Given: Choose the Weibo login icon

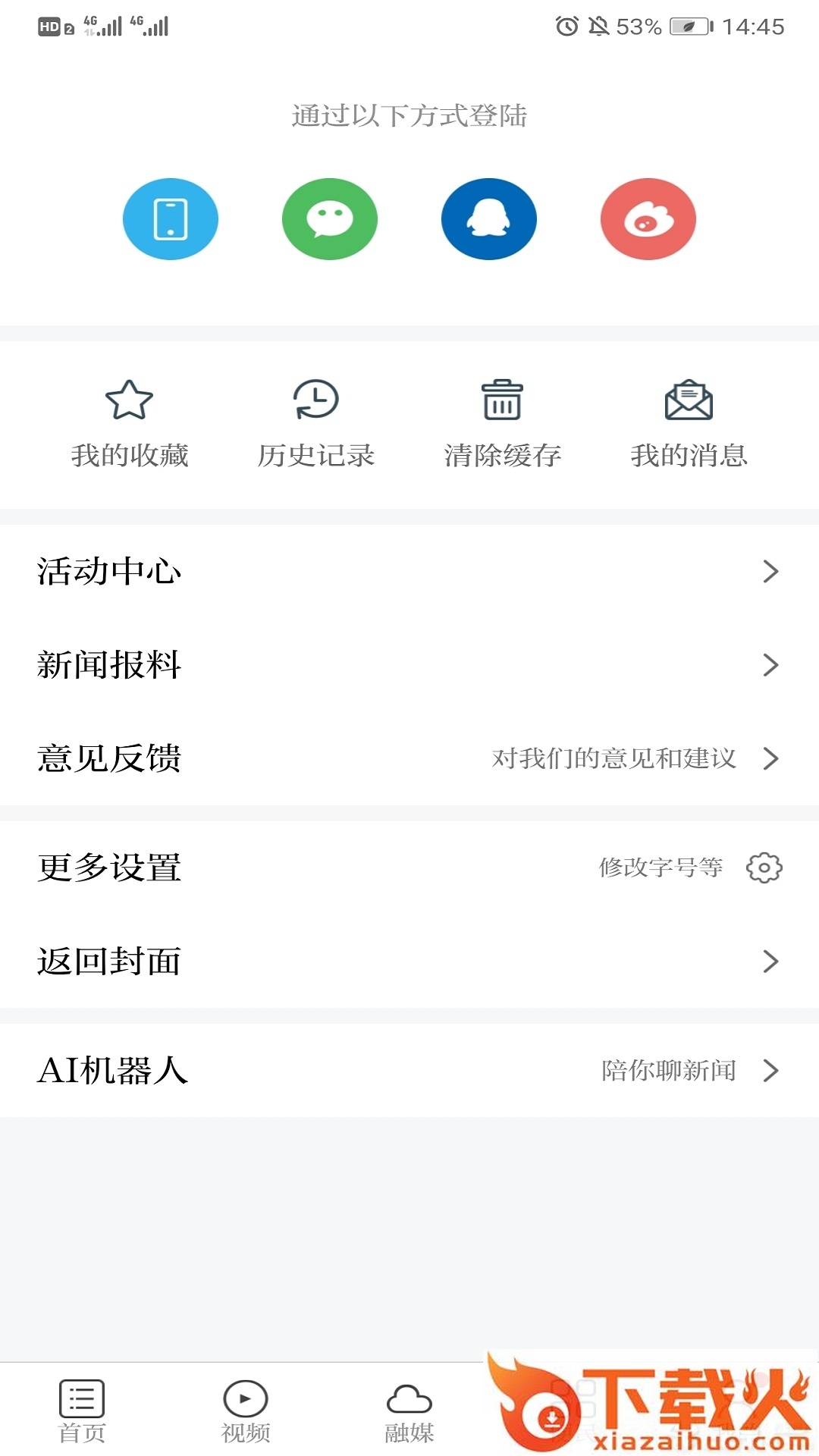Looking at the screenshot, I should (x=648, y=218).
